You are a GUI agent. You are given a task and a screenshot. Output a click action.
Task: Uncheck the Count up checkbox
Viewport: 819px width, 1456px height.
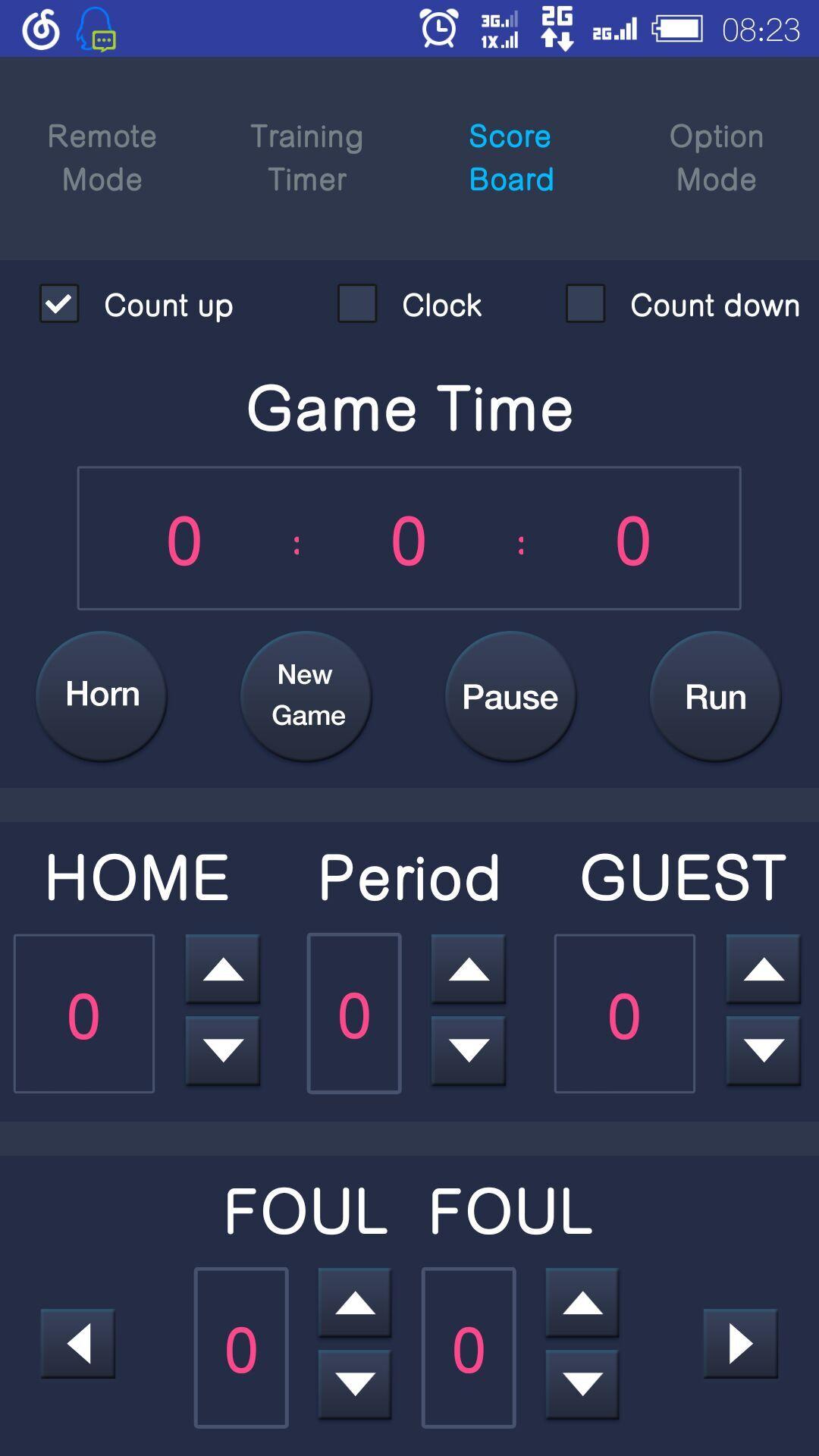(x=59, y=304)
